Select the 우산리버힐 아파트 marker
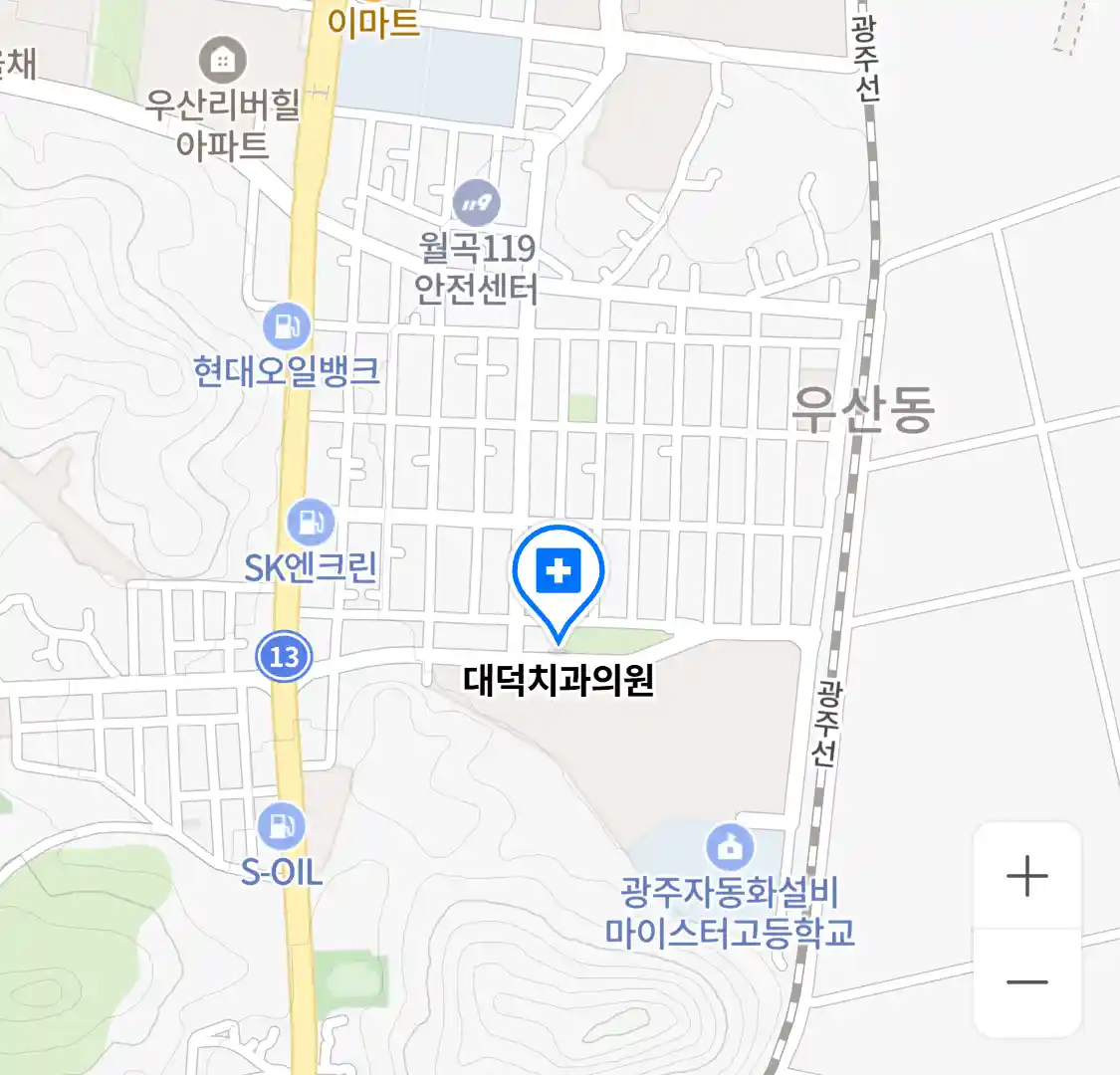The height and width of the screenshot is (1075, 1120). [223, 61]
